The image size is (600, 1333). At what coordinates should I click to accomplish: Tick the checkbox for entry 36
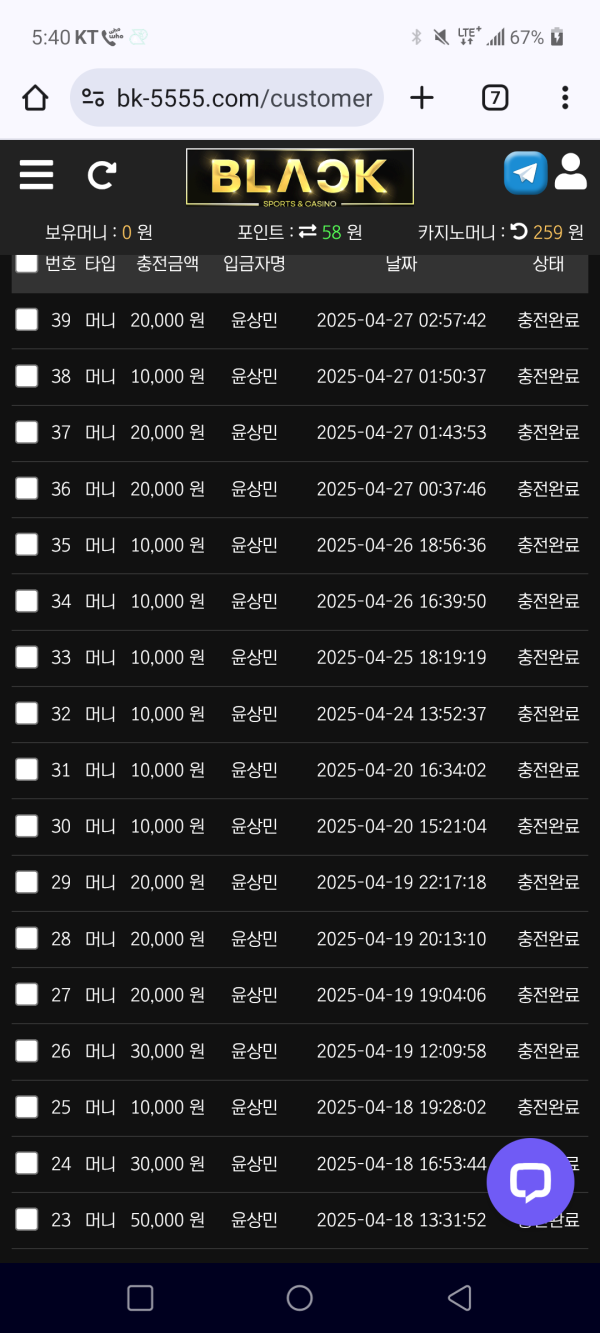pyautogui.click(x=27, y=488)
